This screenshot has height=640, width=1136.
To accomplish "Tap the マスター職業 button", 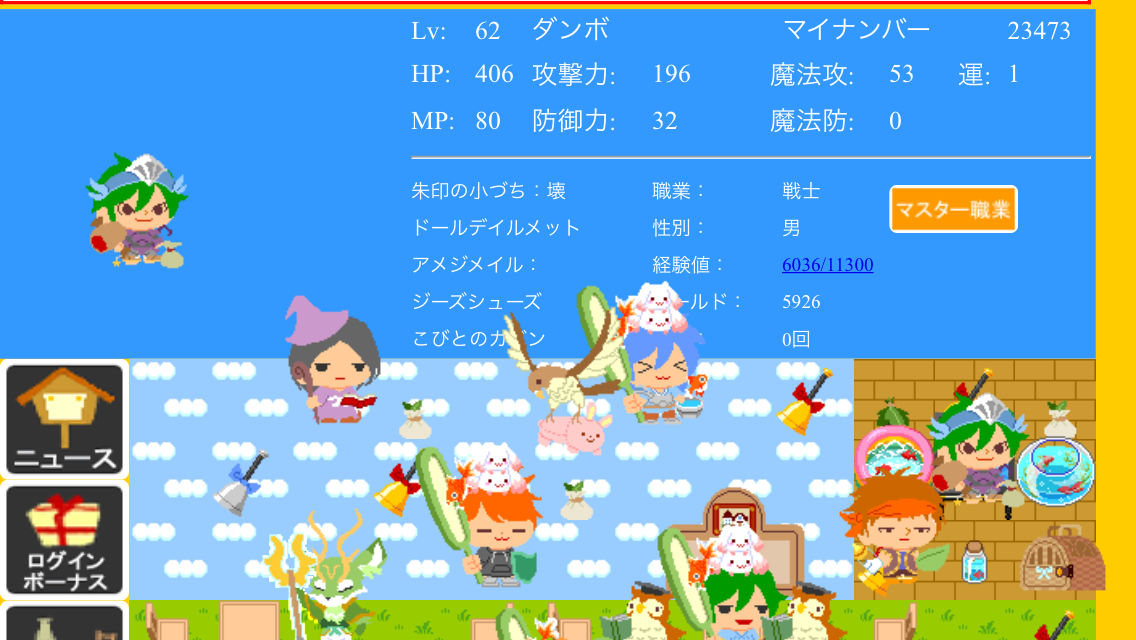I will tap(953, 209).
